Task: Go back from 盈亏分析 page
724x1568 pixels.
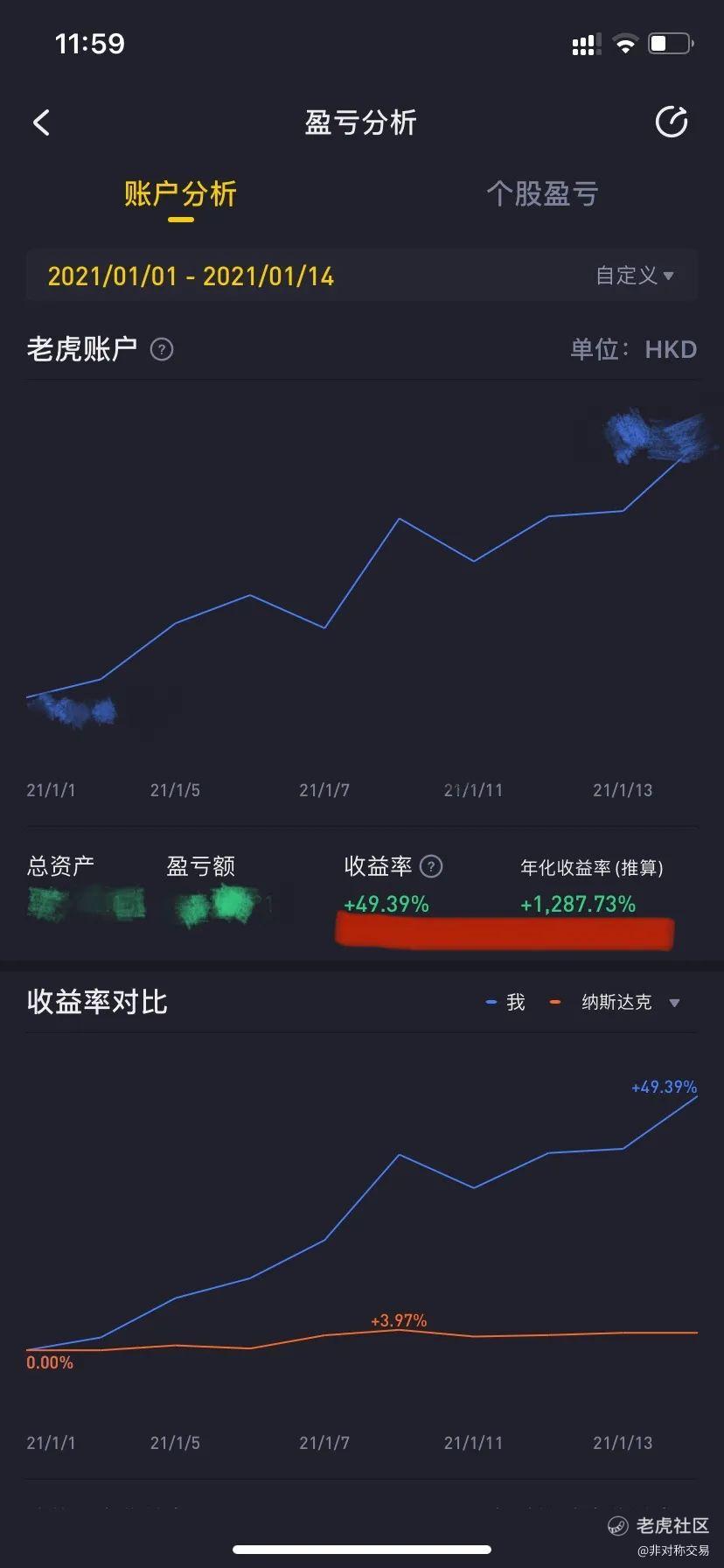Action: tap(41, 122)
